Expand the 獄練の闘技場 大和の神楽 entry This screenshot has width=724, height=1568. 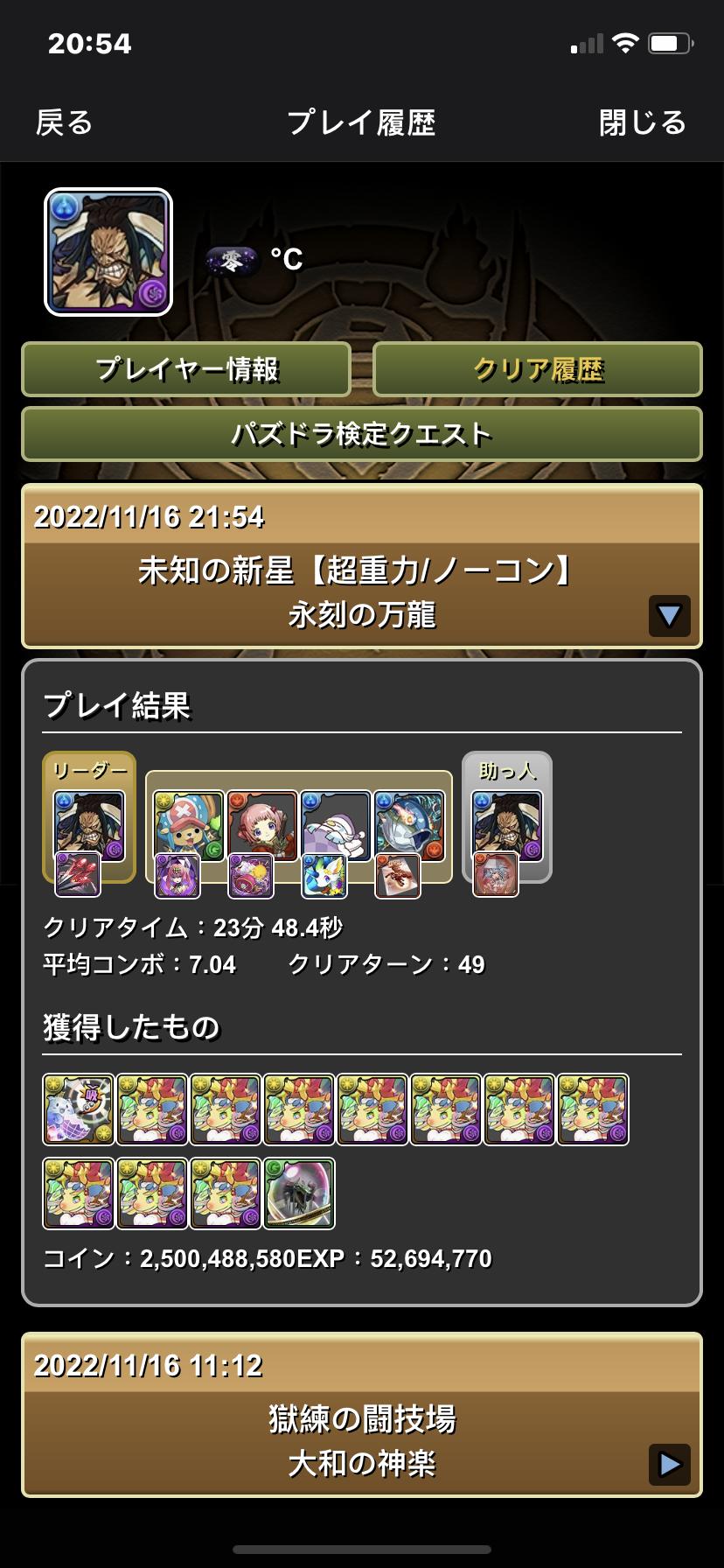pyautogui.click(x=669, y=1464)
